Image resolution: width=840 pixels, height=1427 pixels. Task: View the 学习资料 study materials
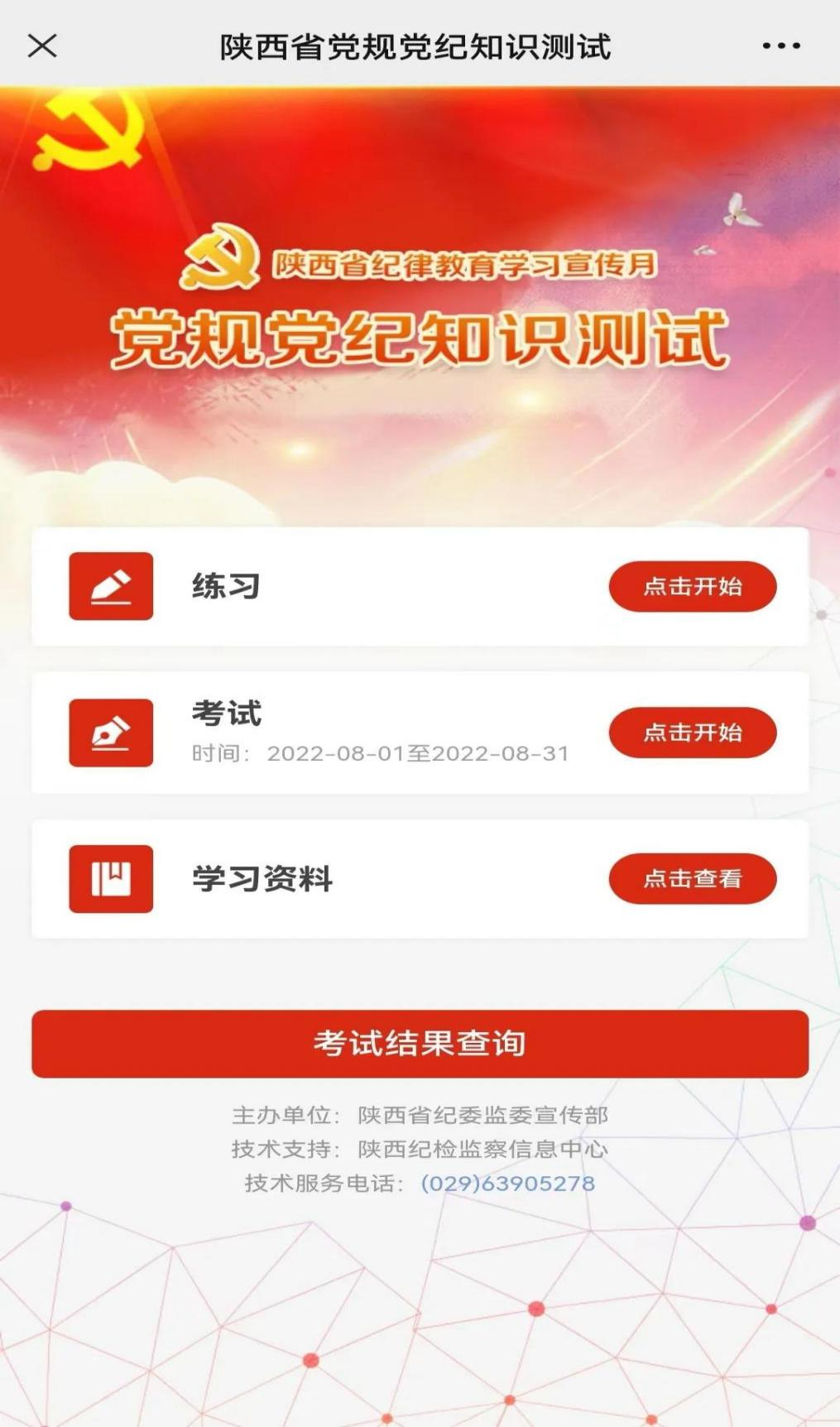point(692,878)
